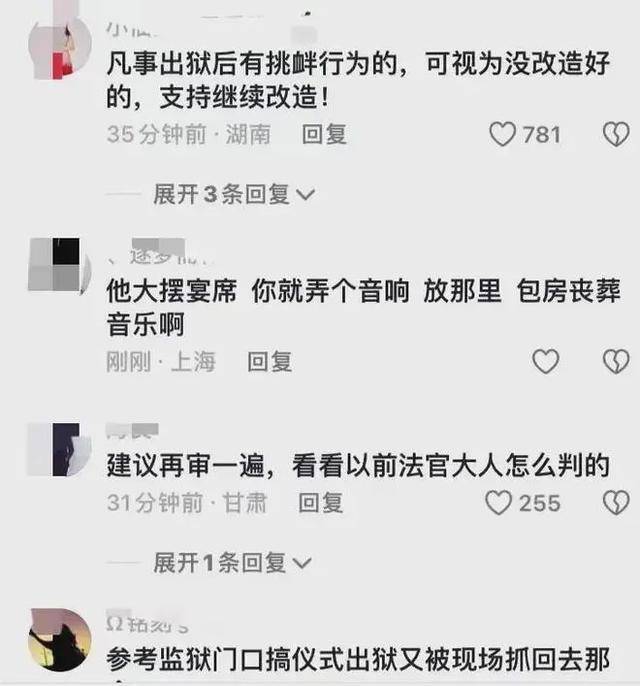640x686 pixels.
Task: Dislike the Gansu comment about 建议再审一遍
Action: click(x=614, y=503)
